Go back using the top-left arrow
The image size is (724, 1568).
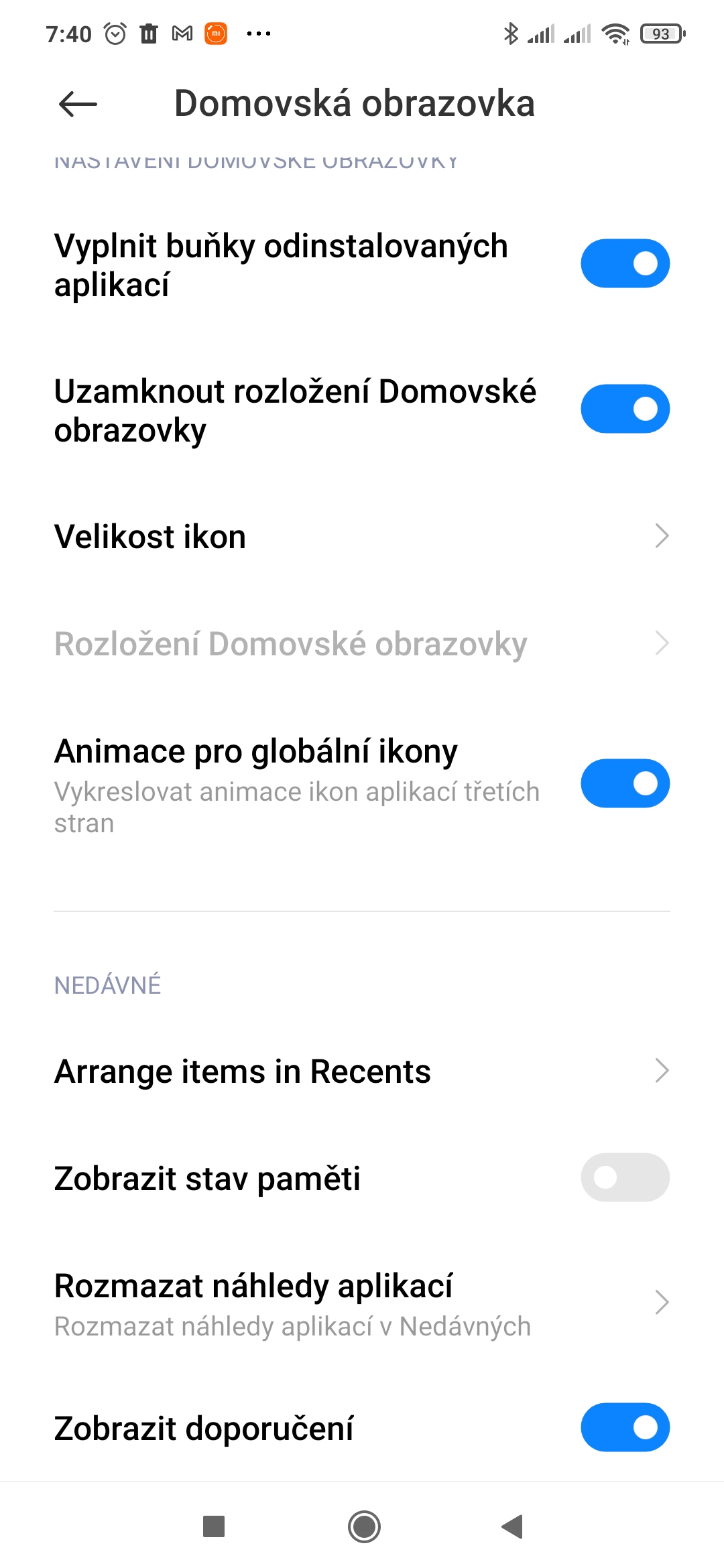coord(78,104)
